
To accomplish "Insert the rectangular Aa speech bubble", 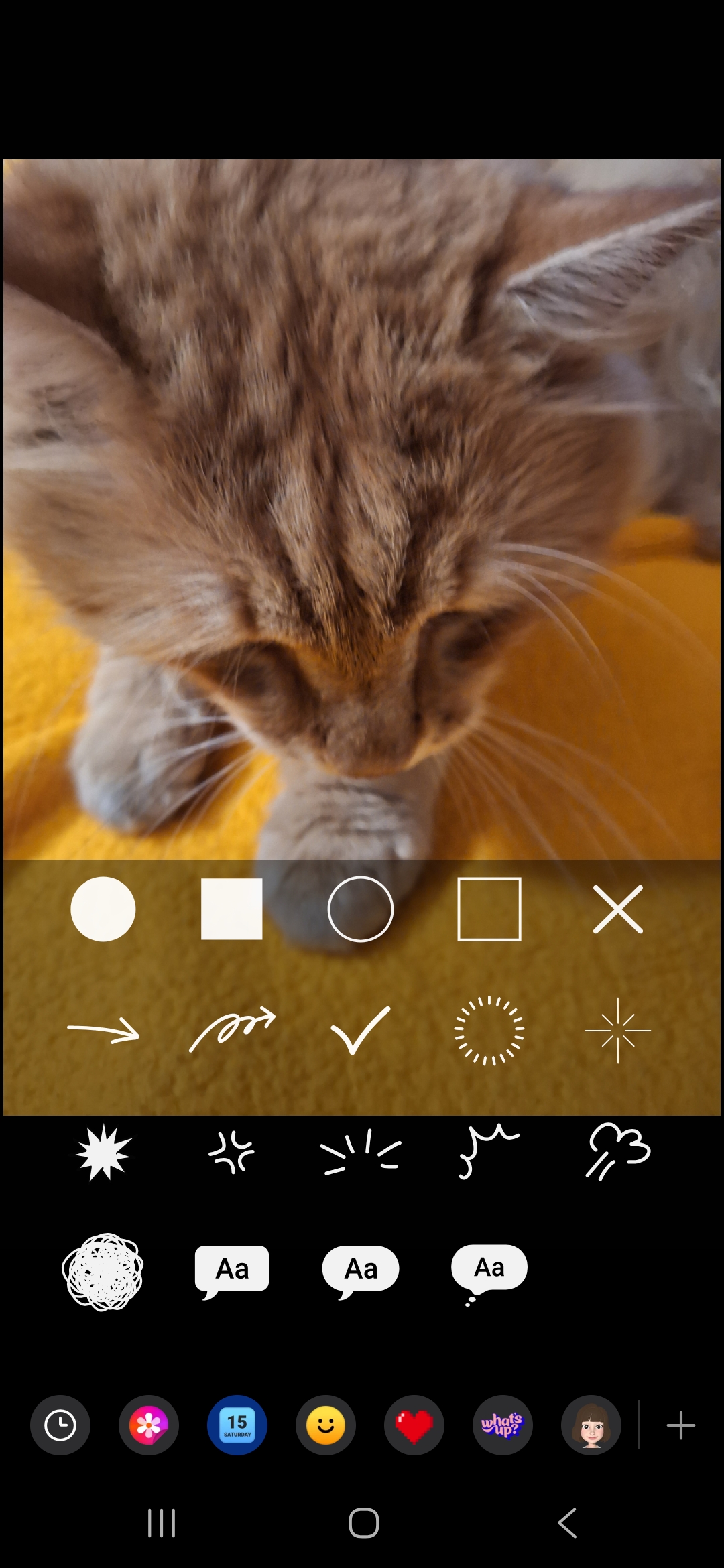I will point(232,1270).
